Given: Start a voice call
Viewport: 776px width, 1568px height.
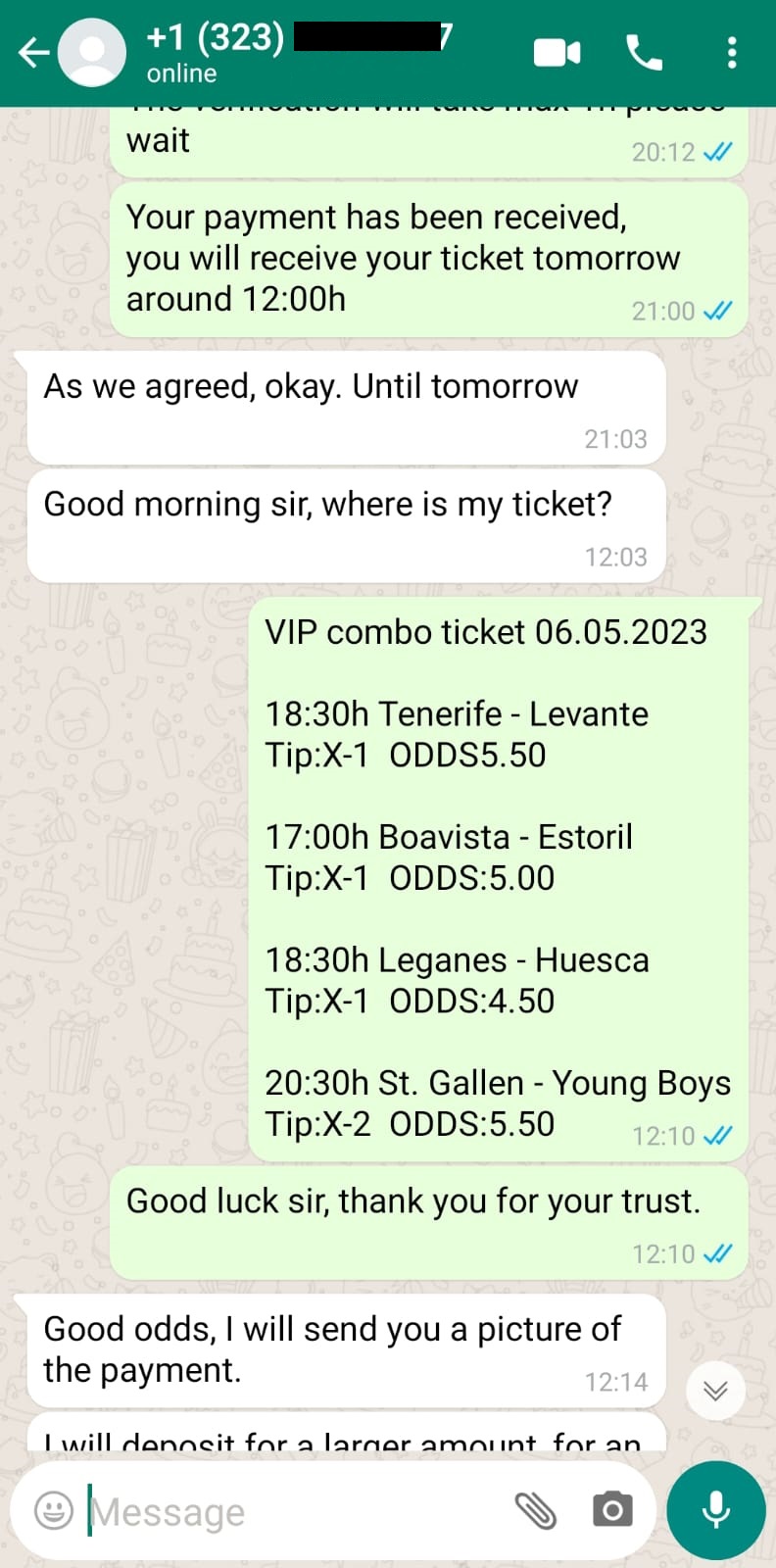Looking at the screenshot, I should coord(644,52).
